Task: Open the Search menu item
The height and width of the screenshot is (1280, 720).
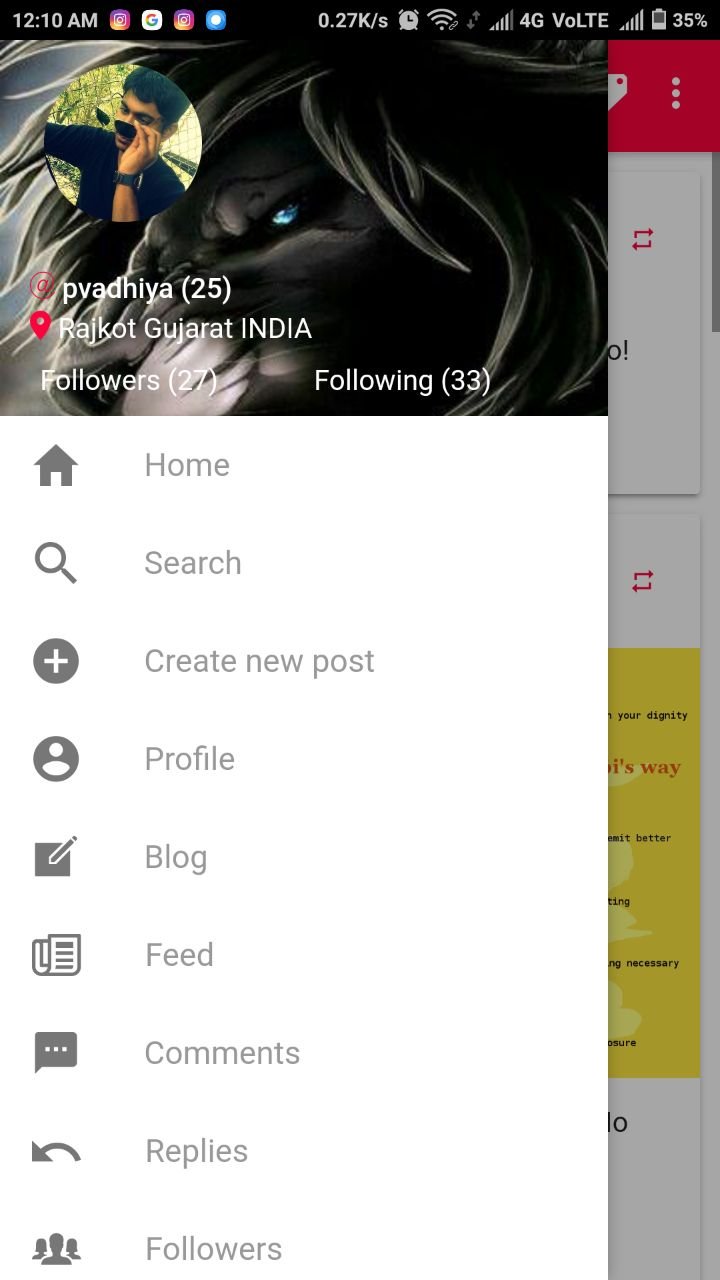Action: [304, 563]
